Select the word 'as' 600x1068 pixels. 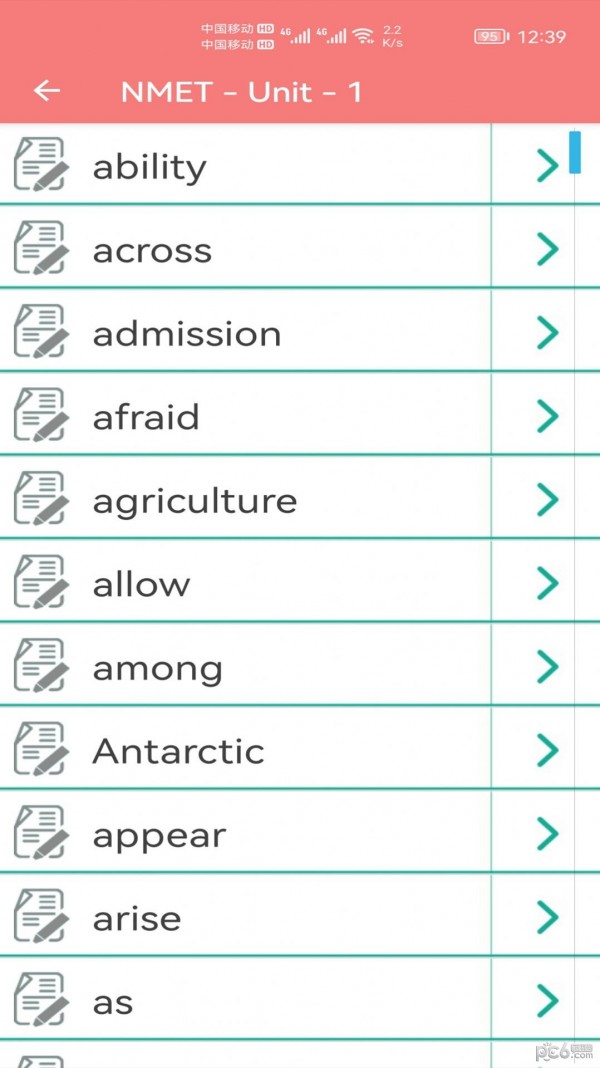tap(113, 1002)
